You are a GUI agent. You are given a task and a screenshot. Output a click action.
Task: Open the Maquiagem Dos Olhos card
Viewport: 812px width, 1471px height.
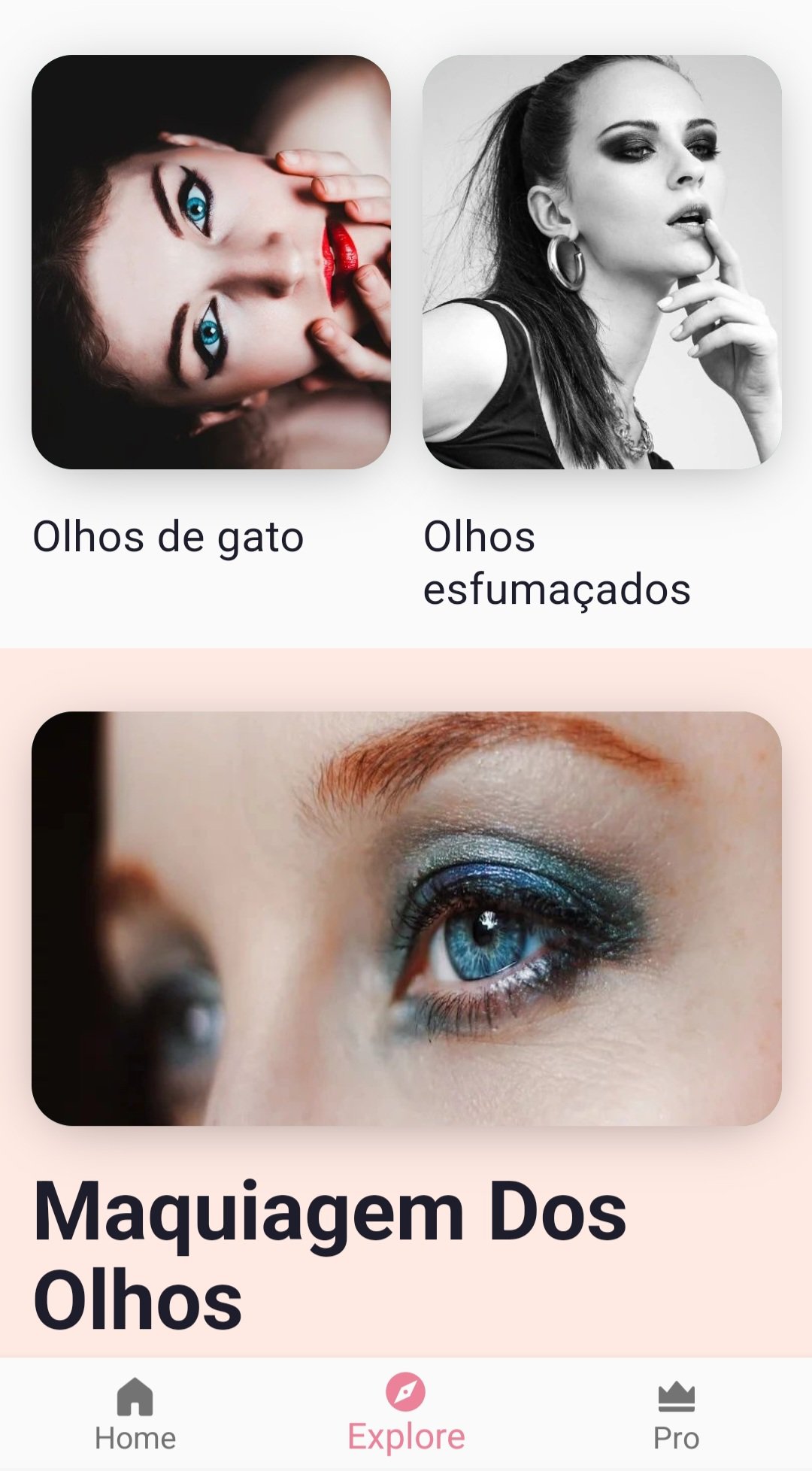click(406, 918)
